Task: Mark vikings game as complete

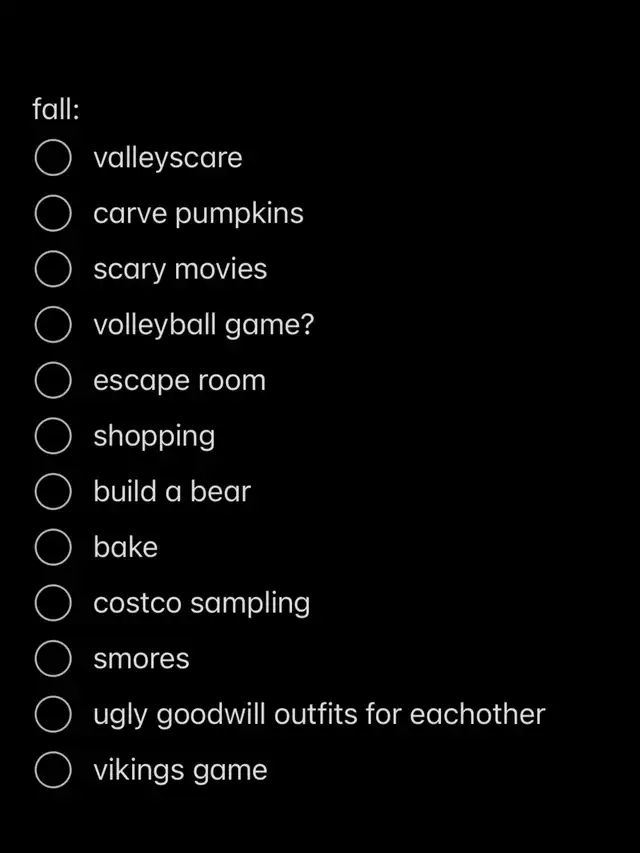Action: [x=53, y=770]
